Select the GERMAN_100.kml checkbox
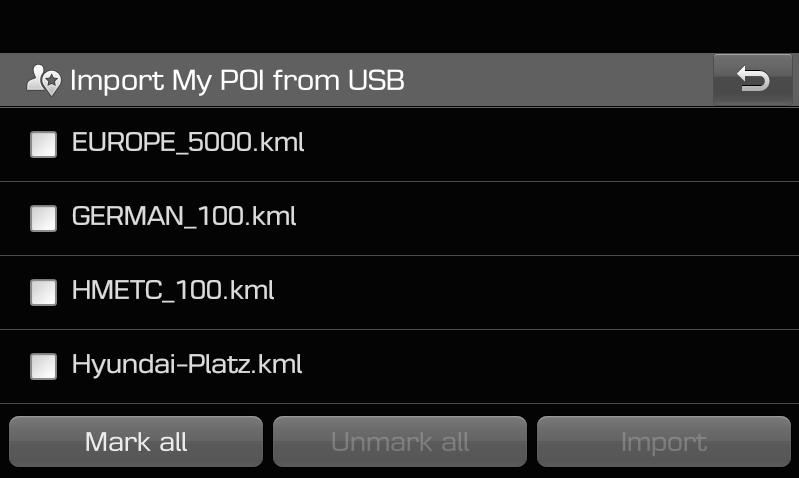Screen dimensions: 799x478 [43, 218]
